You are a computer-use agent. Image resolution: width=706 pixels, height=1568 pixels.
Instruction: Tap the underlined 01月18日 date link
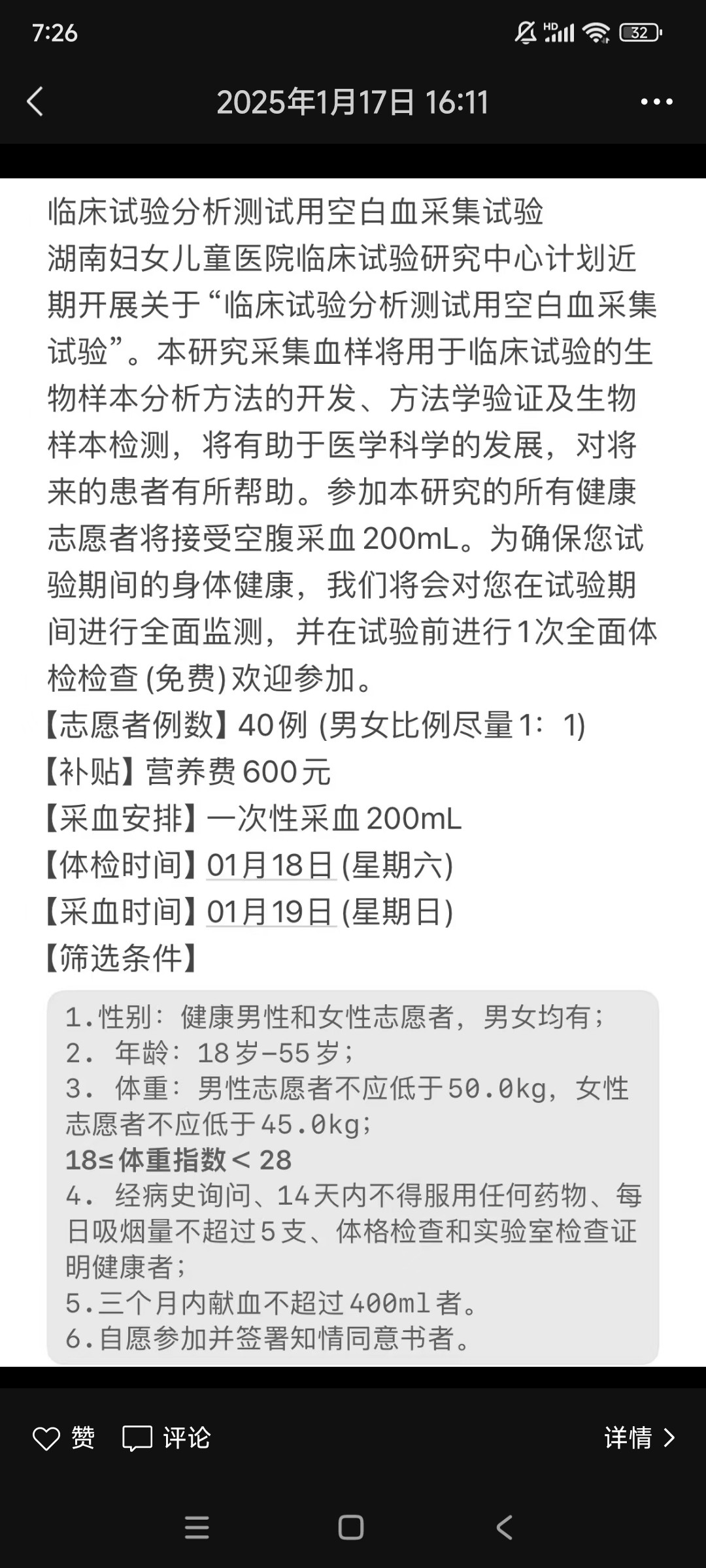[x=271, y=866]
